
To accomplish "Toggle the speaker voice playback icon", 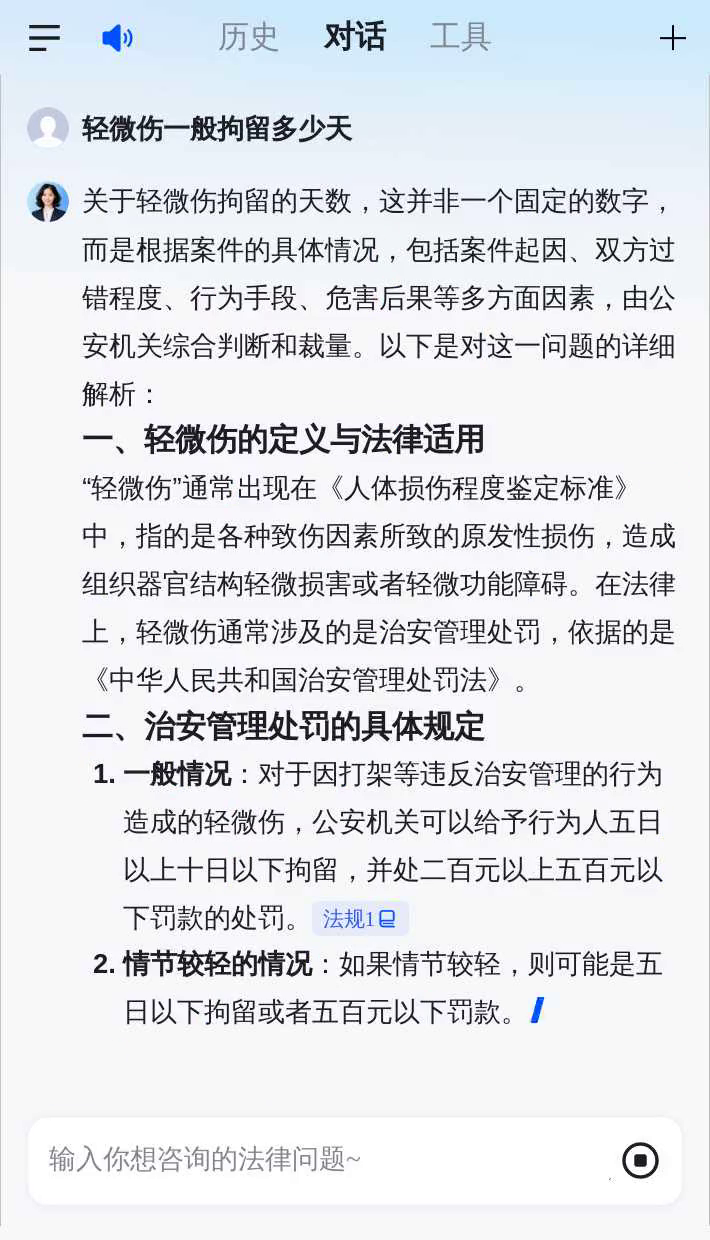I will pyautogui.click(x=117, y=38).
